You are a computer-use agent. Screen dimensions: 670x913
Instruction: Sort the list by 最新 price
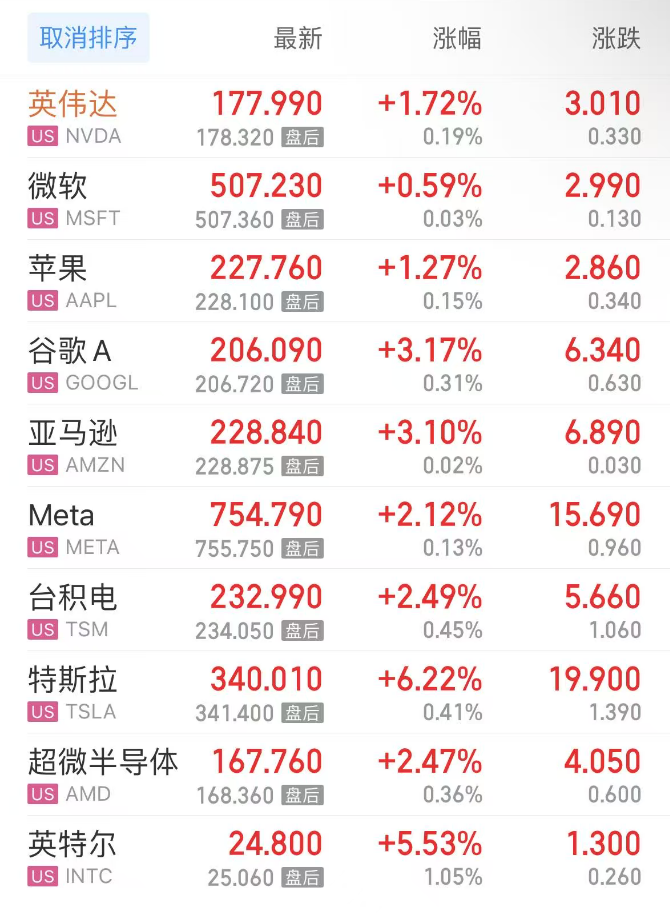coord(297,39)
